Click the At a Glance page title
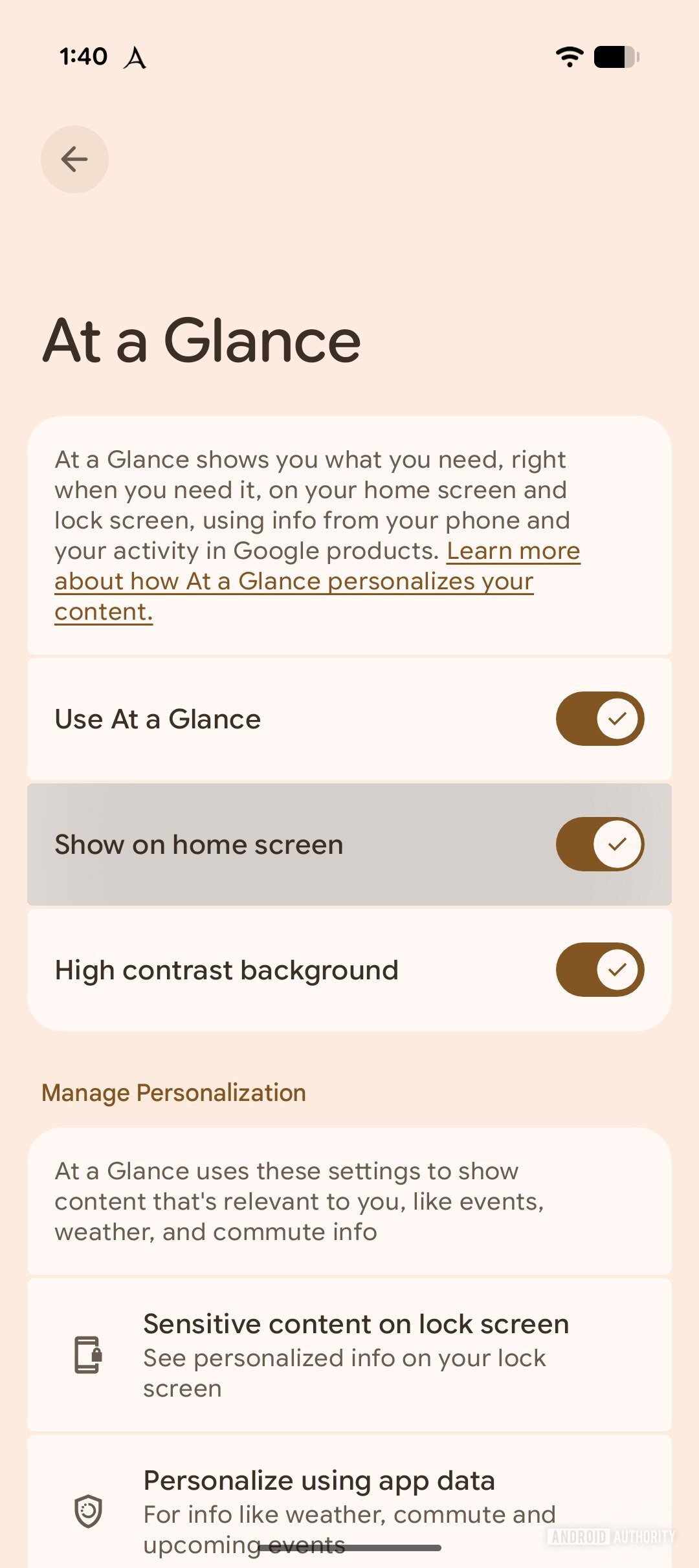This screenshot has height=1568, width=699. (x=201, y=341)
